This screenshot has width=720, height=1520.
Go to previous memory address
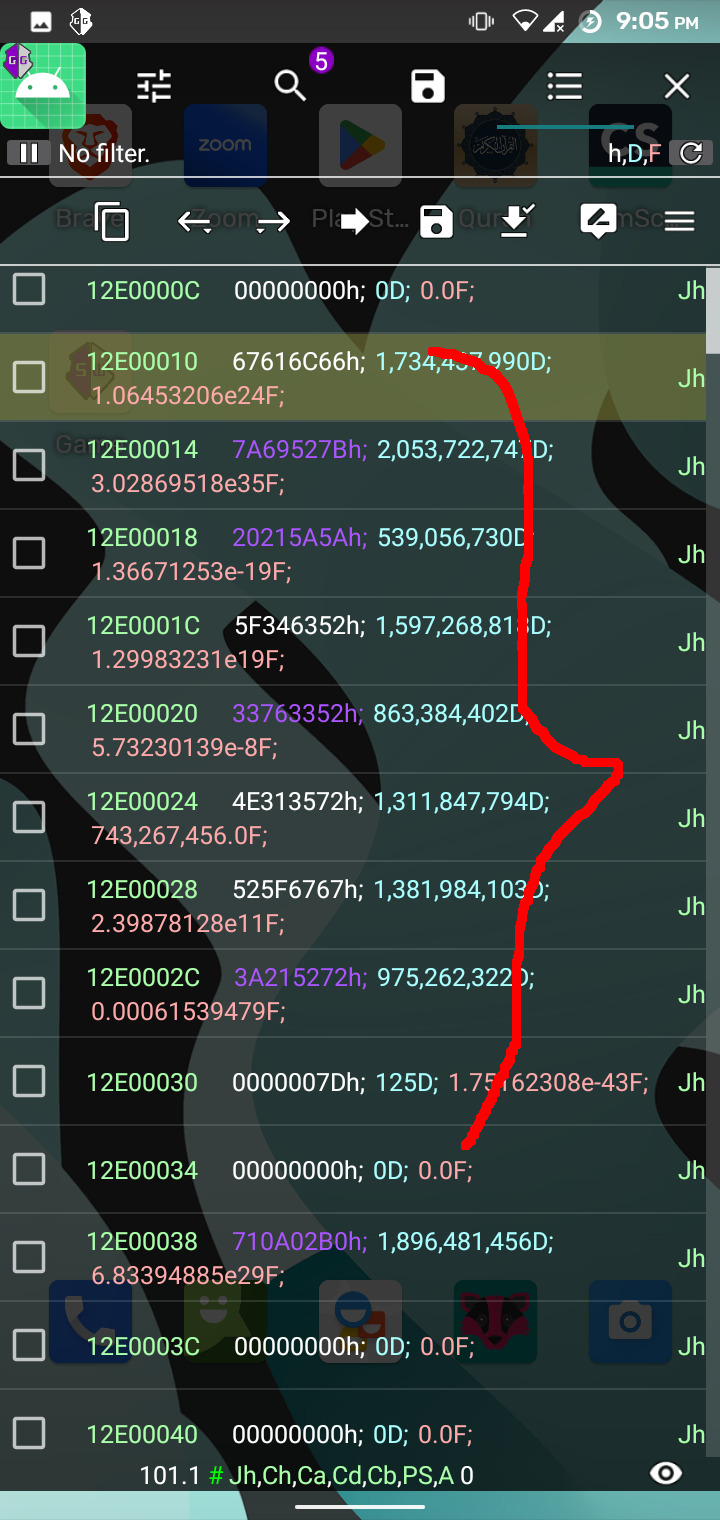click(x=194, y=221)
